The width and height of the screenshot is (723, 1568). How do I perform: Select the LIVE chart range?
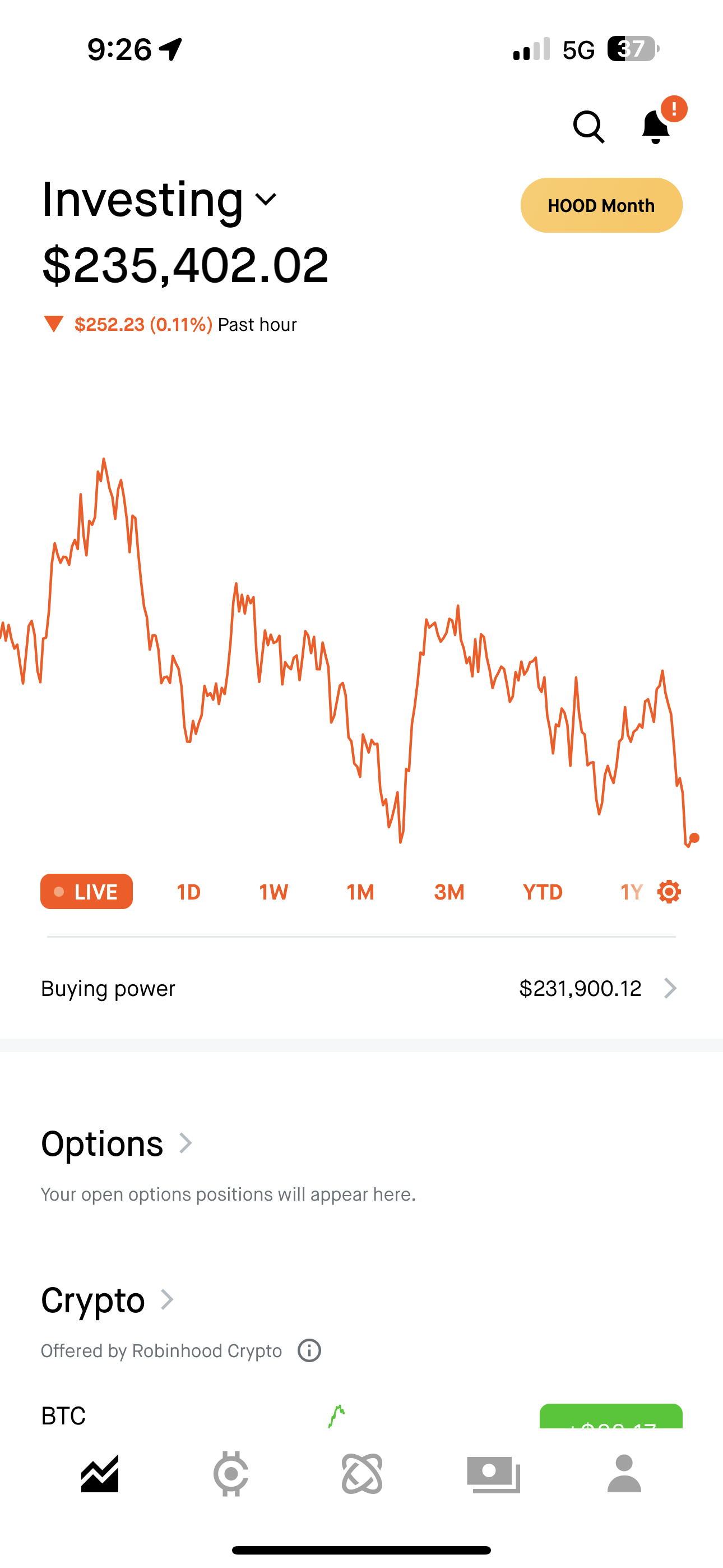click(86, 892)
